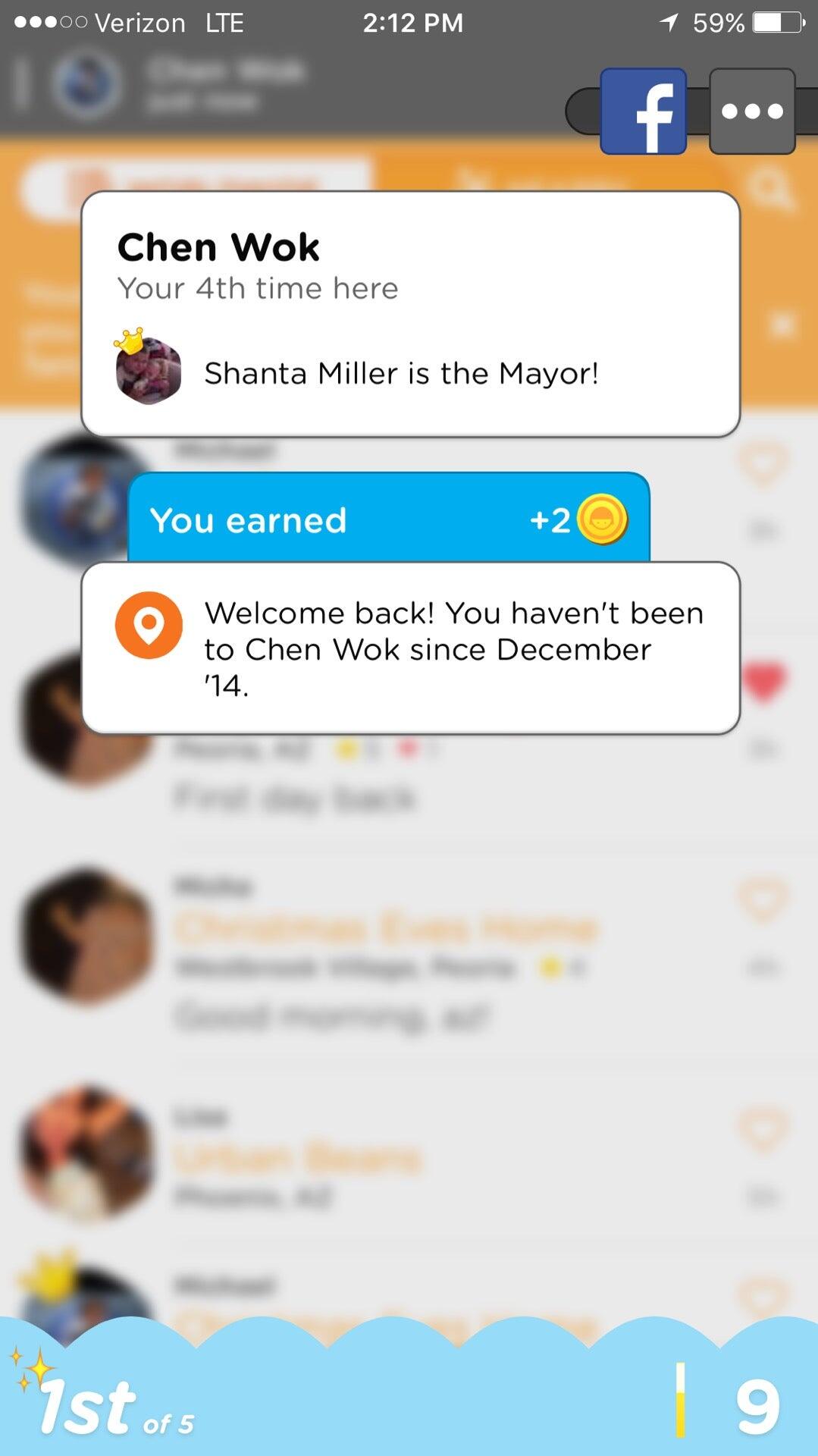Open the coin total showing 9

tap(757, 1407)
